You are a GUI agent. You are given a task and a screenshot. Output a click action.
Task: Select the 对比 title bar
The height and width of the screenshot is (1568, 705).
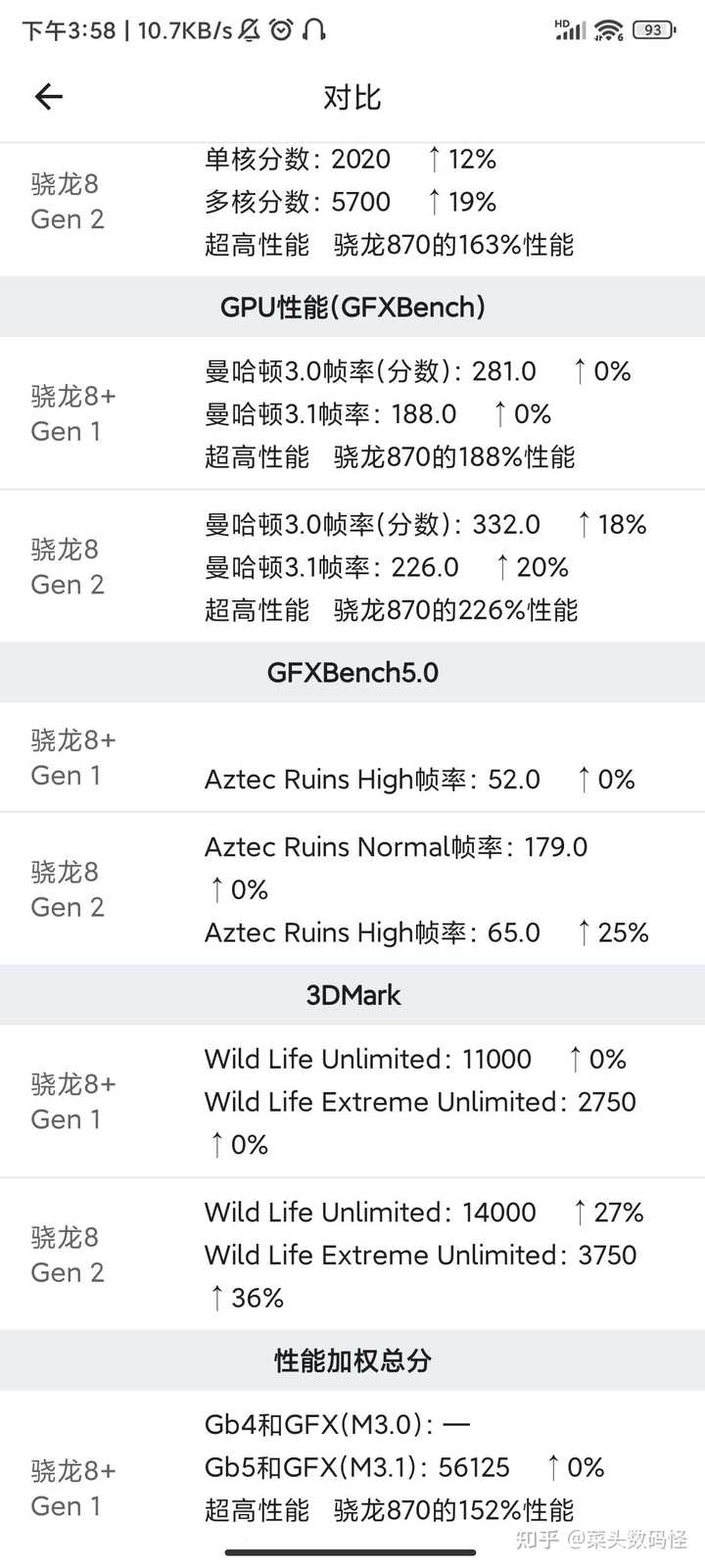[x=351, y=97]
